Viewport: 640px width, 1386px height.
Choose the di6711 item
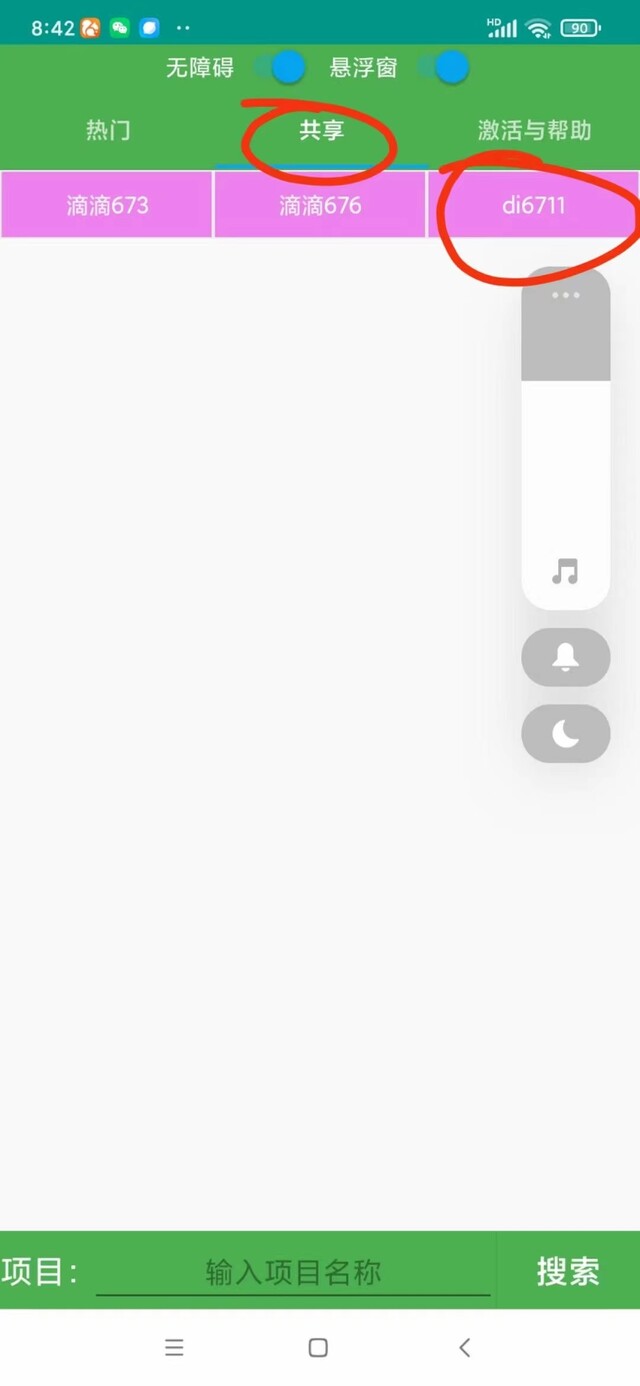pyautogui.click(x=534, y=205)
